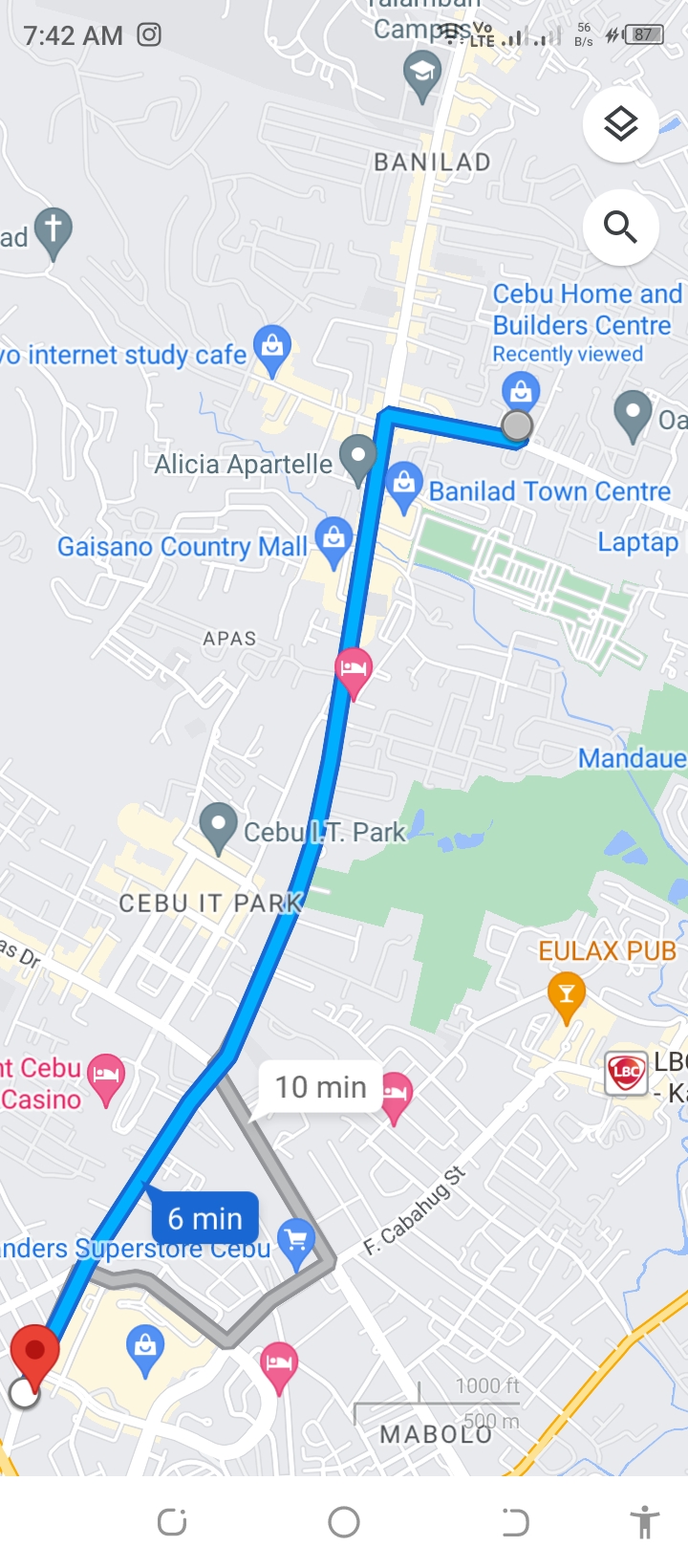
Task: Open Banilad Town Centre place marker
Action: tap(404, 483)
